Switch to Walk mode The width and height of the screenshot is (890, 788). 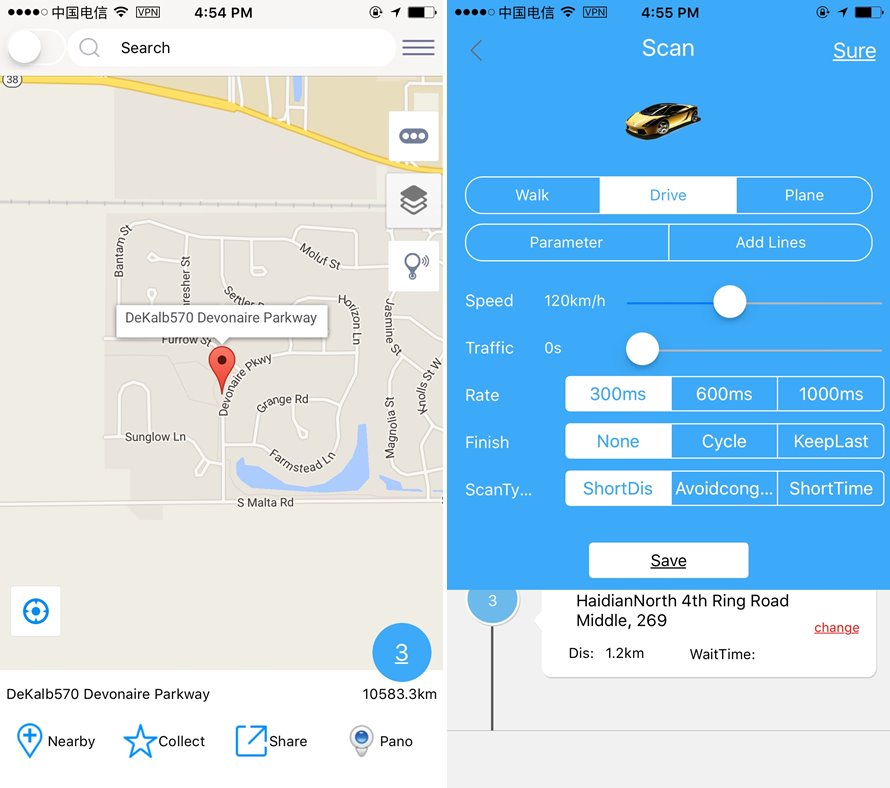tap(532, 195)
